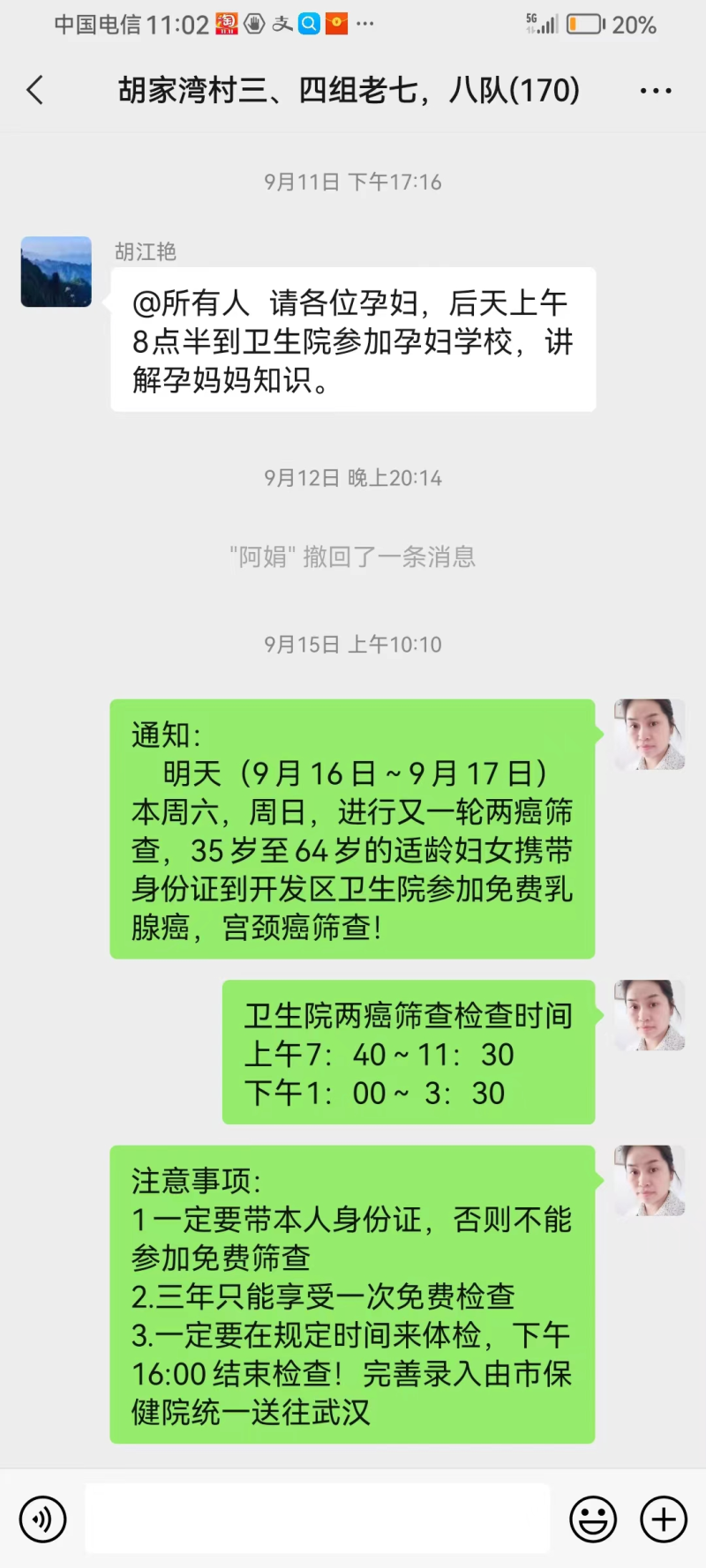Open the plus attachments menu
This screenshot has height=1568, width=706.
664,1519
